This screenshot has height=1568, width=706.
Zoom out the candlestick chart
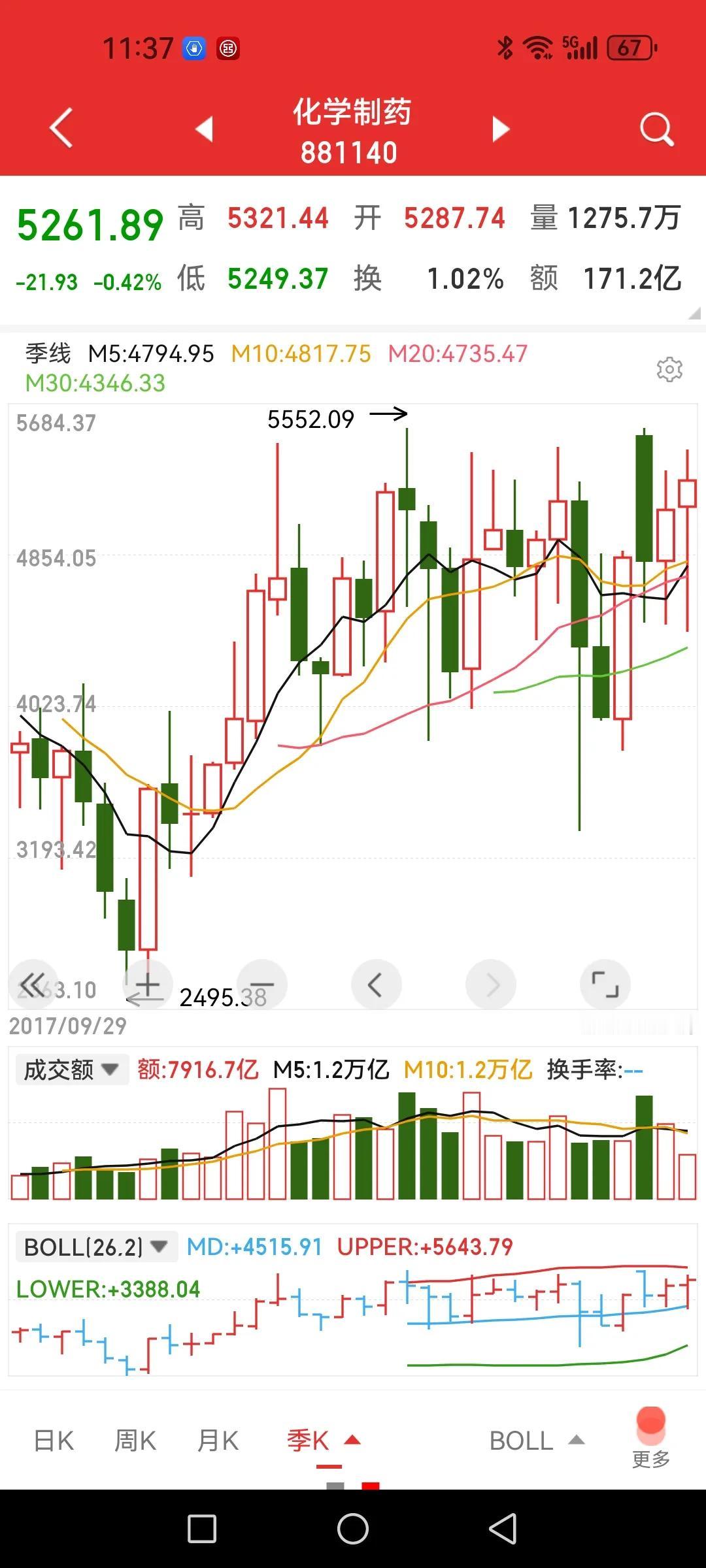[262, 984]
